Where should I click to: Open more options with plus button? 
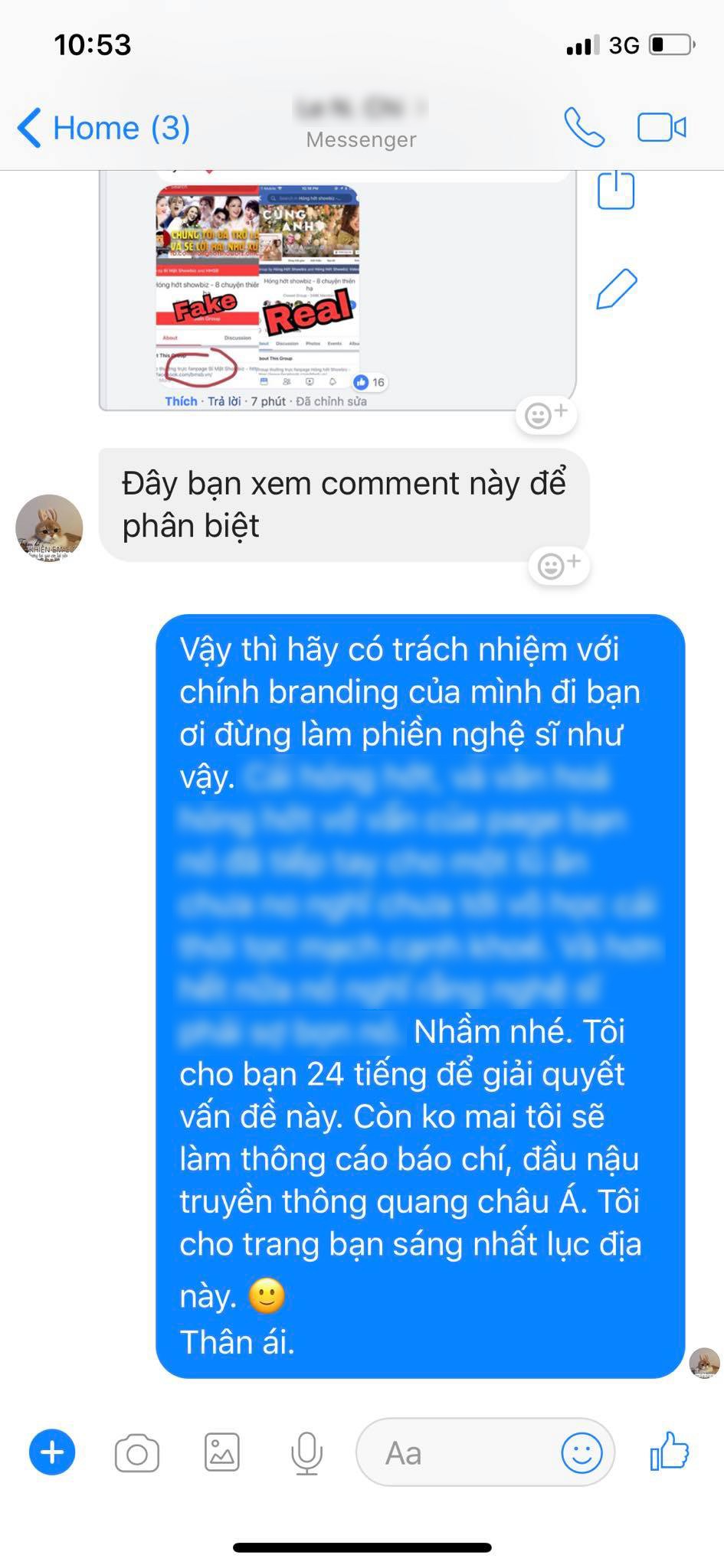tap(52, 1452)
